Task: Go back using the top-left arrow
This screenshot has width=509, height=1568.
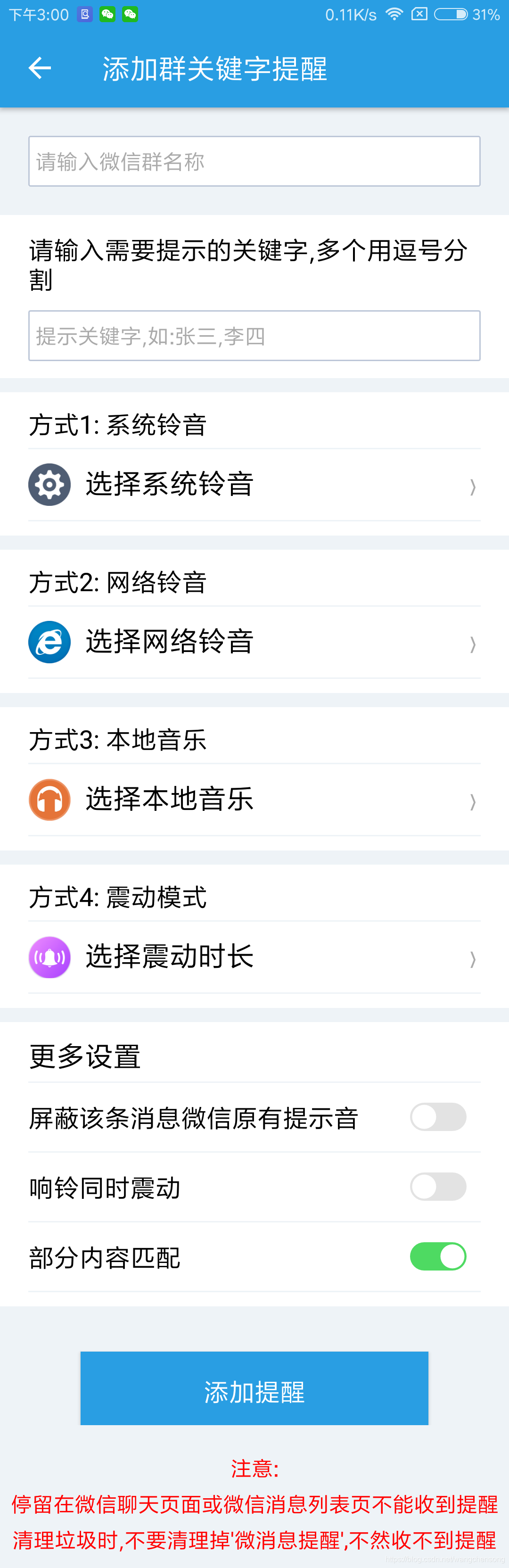Action: coord(40,68)
